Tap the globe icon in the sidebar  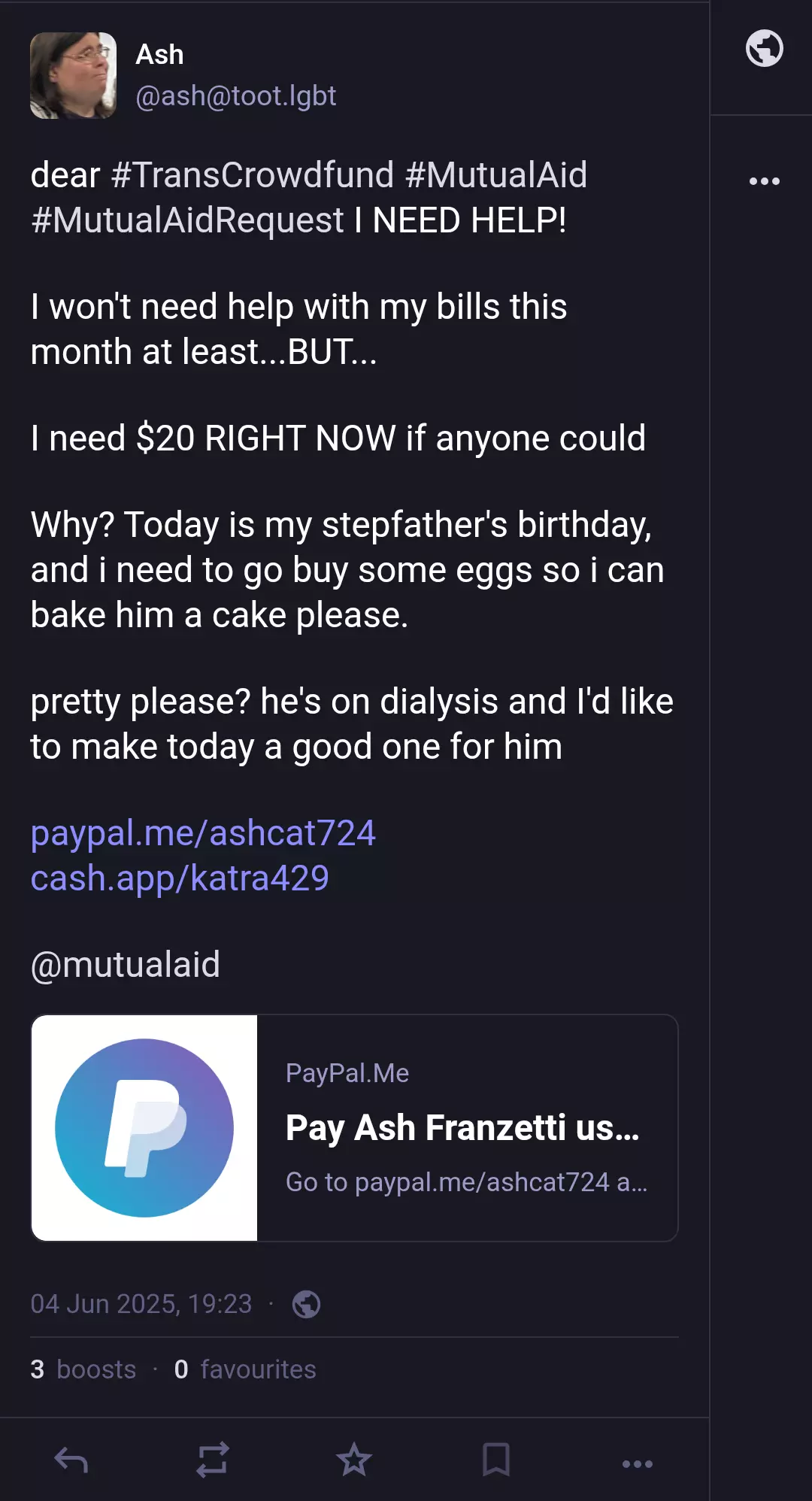pos(764,48)
